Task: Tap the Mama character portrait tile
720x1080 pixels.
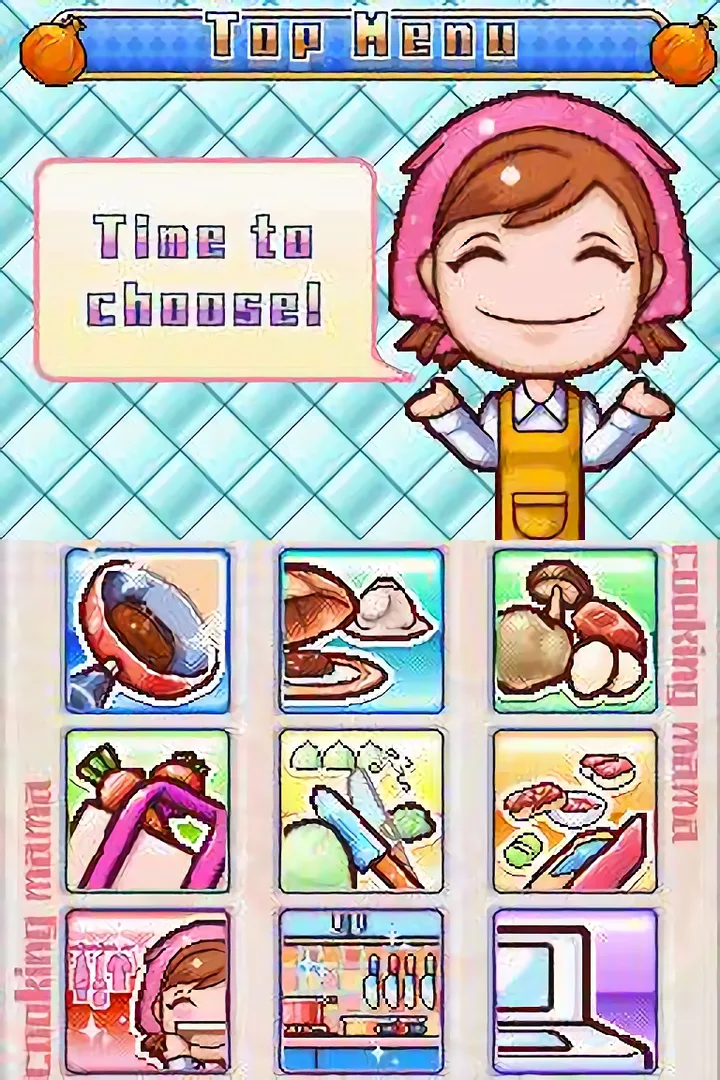Action: pos(147,990)
